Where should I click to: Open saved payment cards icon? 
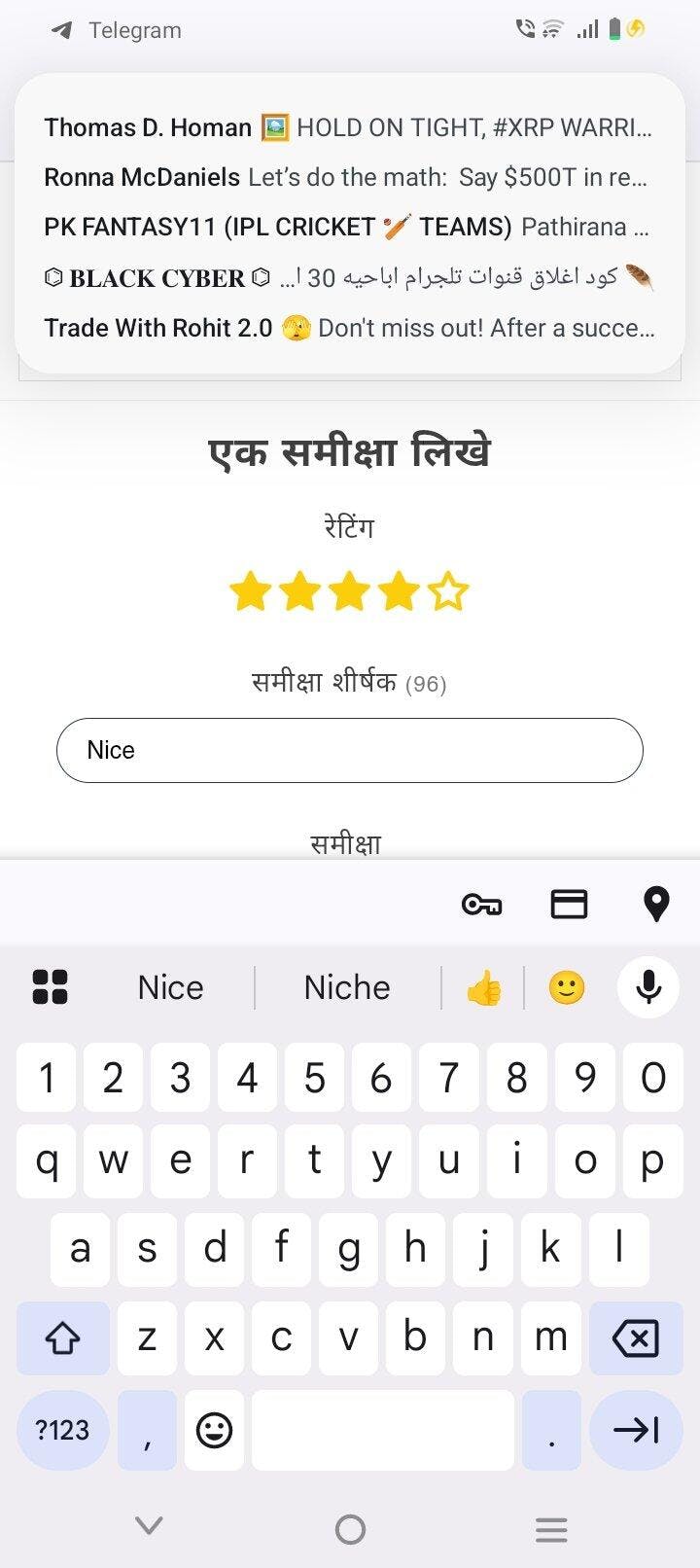pyautogui.click(x=569, y=905)
